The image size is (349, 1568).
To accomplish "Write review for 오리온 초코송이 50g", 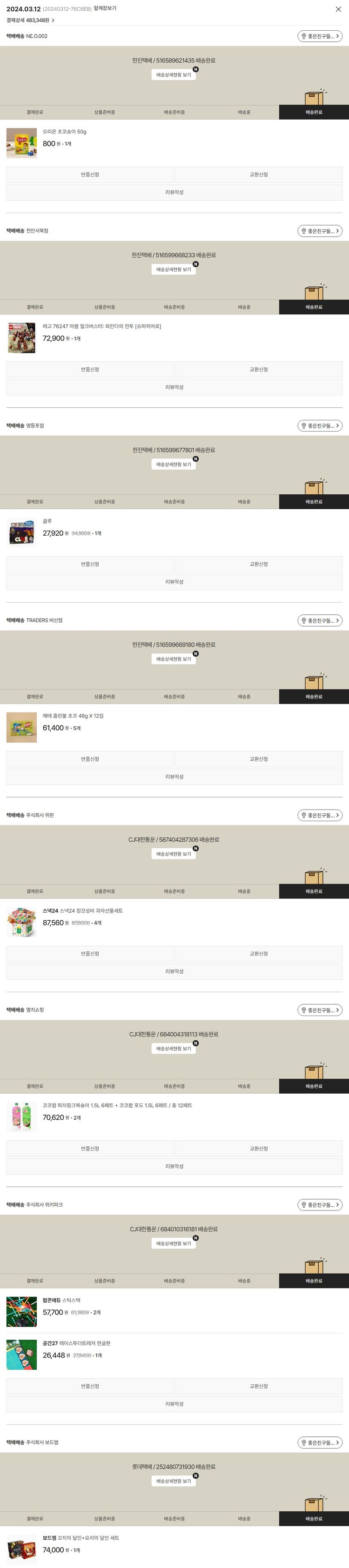I will click(174, 193).
